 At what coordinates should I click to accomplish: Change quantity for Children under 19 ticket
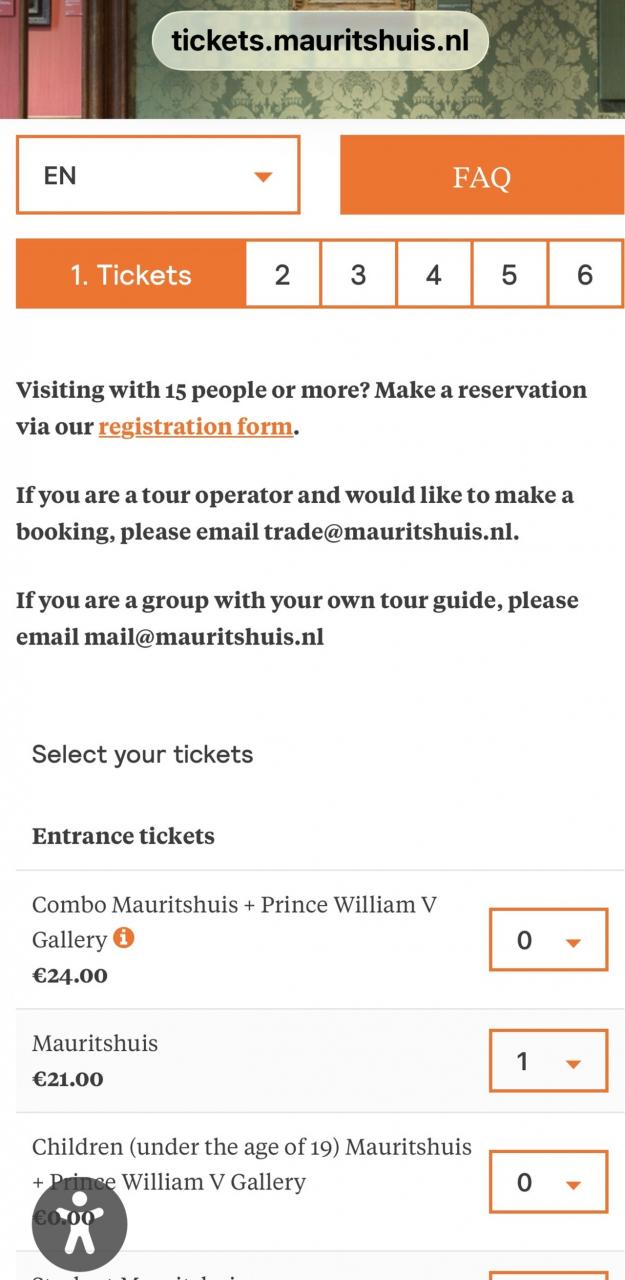(x=548, y=1182)
